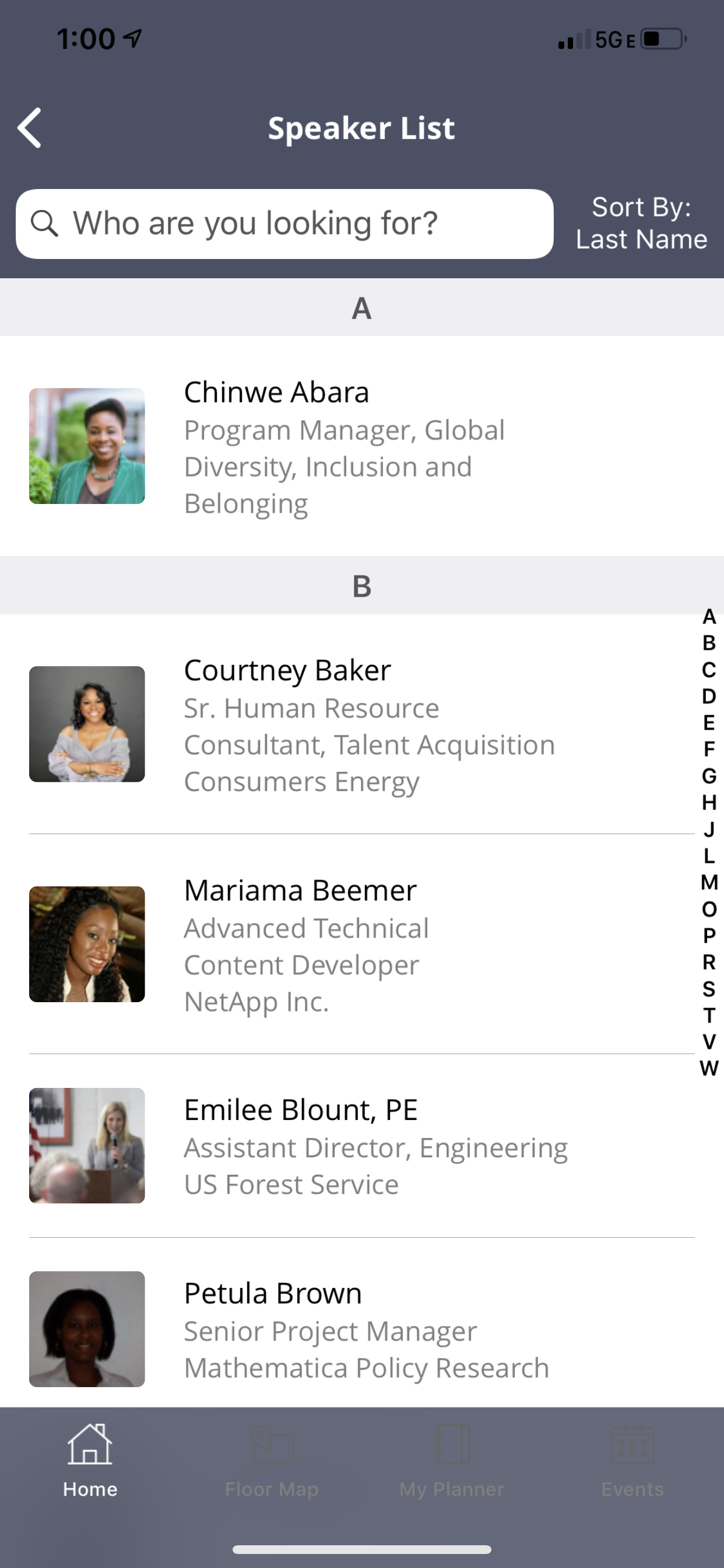The height and width of the screenshot is (1568, 724).
Task: Open Chinwe Abara's speaker profile
Action: click(362, 446)
